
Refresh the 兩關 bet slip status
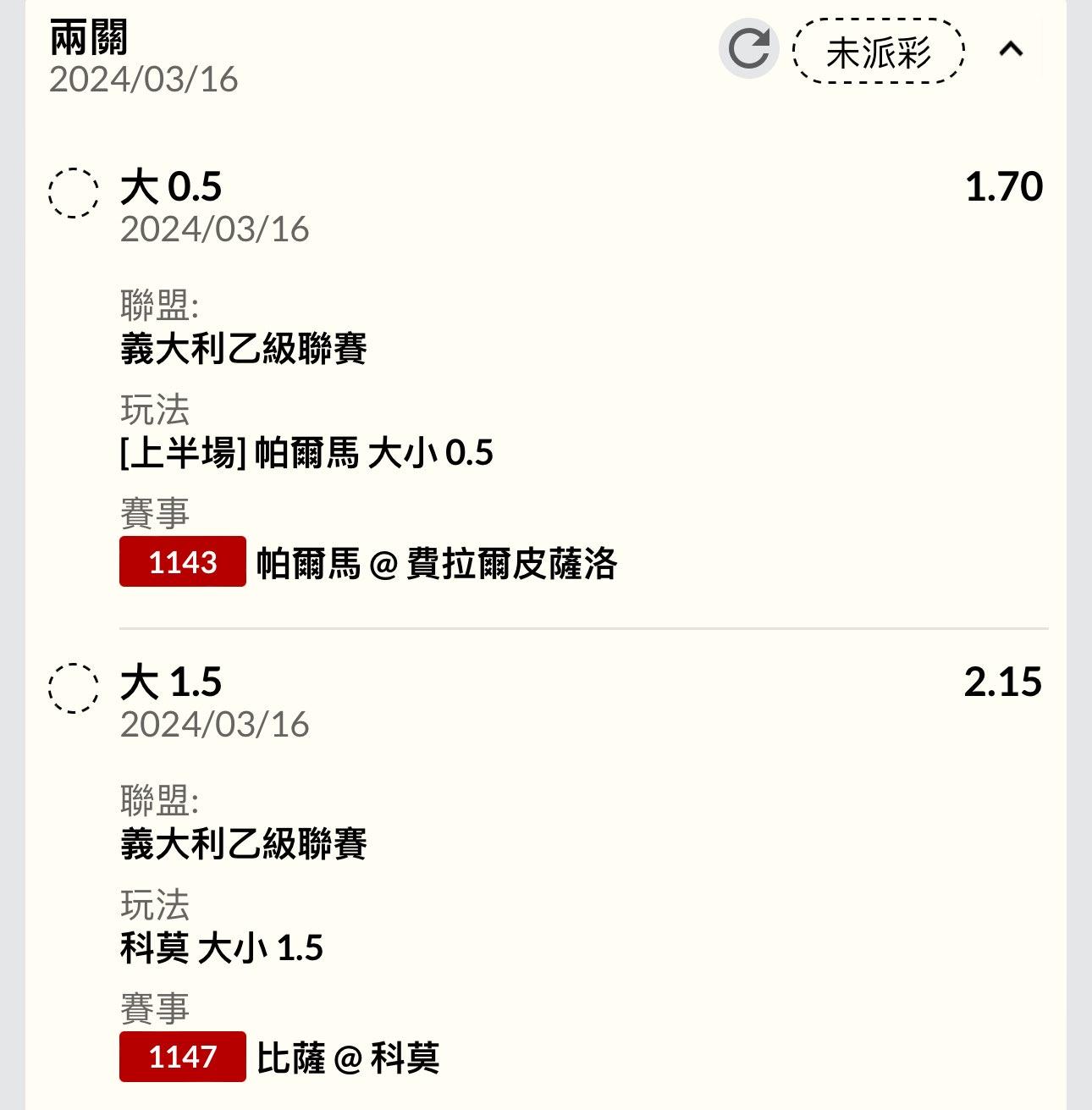click(748, 49)
